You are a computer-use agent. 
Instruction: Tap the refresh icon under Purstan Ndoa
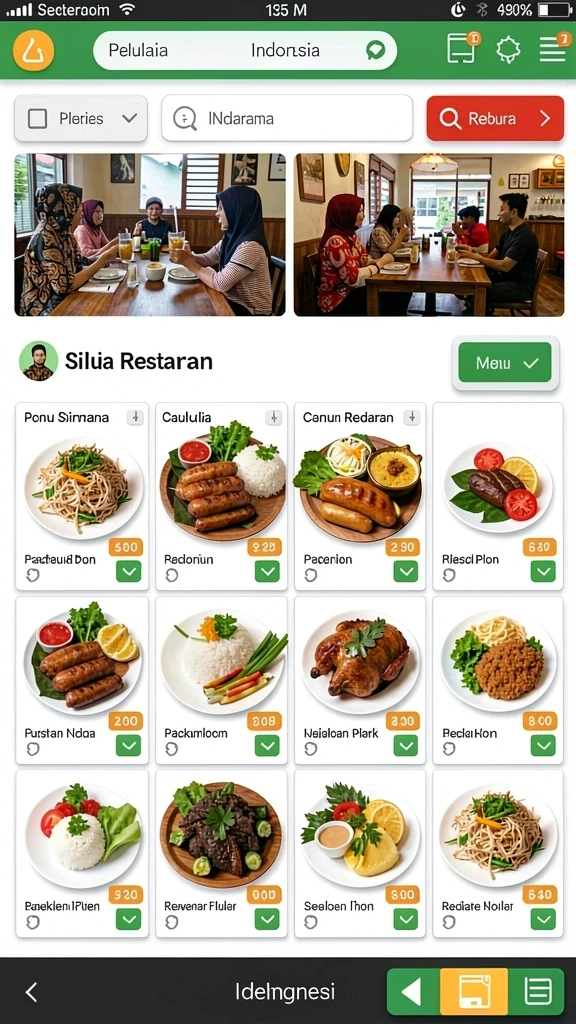[33, 749]
